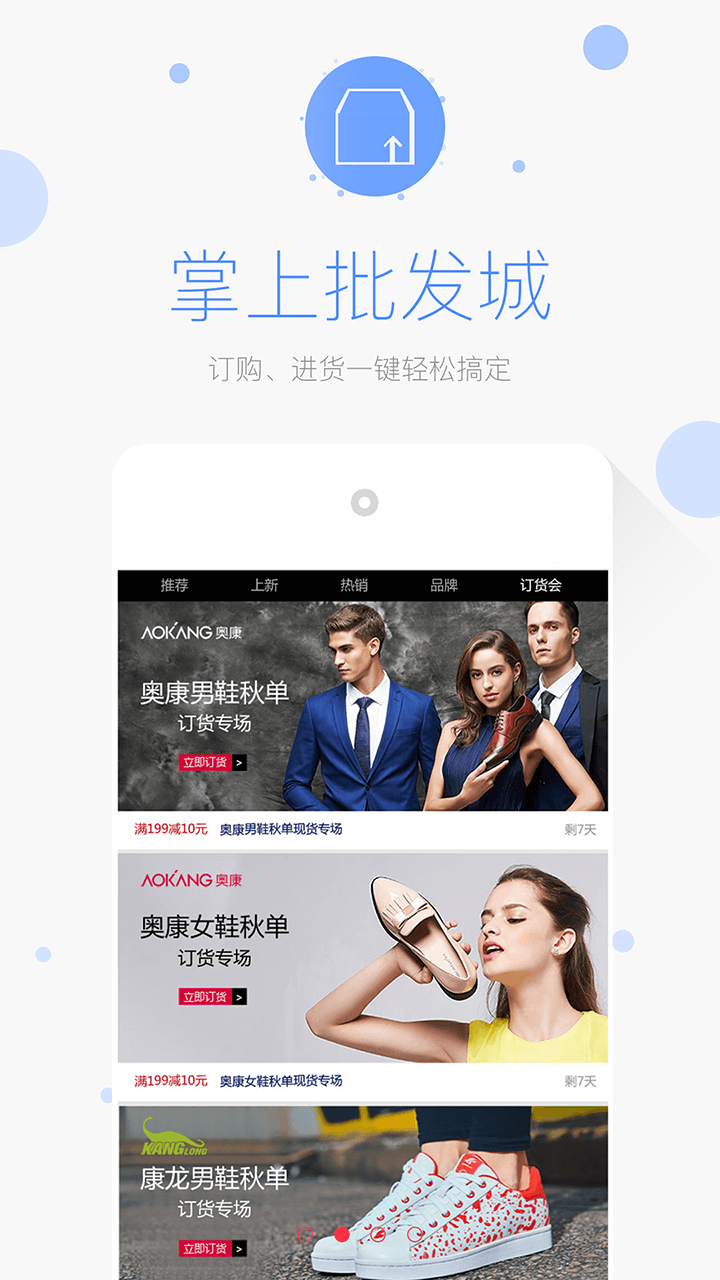Click the 剩7天 countdown label
This screenshot has width=720, height=1280.
tap(580, 828)
